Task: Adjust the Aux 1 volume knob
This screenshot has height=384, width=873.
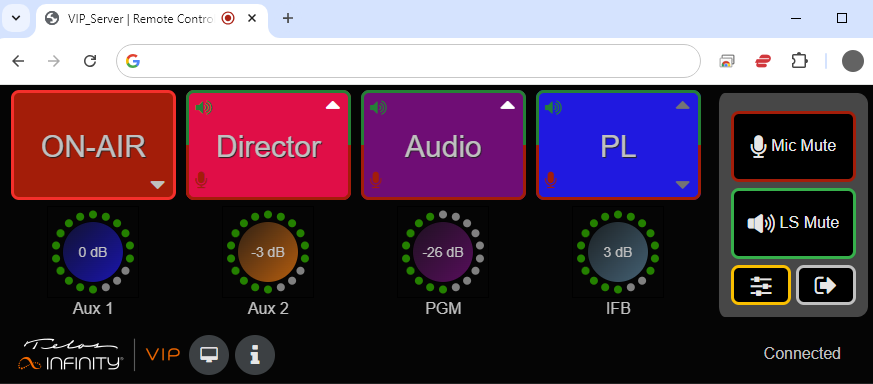Action: pos(93,252)
